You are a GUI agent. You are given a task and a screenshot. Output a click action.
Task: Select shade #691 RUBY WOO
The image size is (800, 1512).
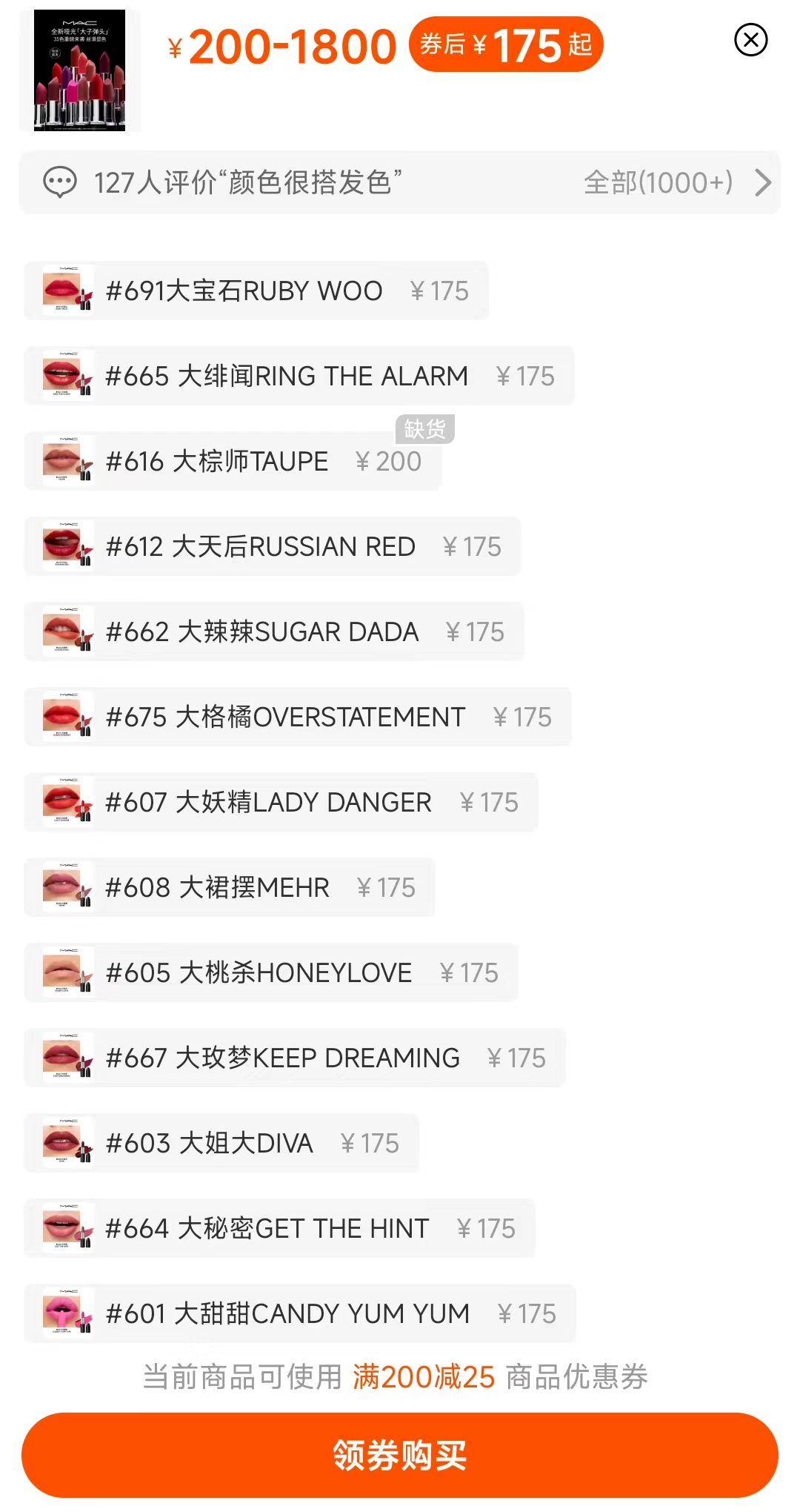tap(256, 291)
